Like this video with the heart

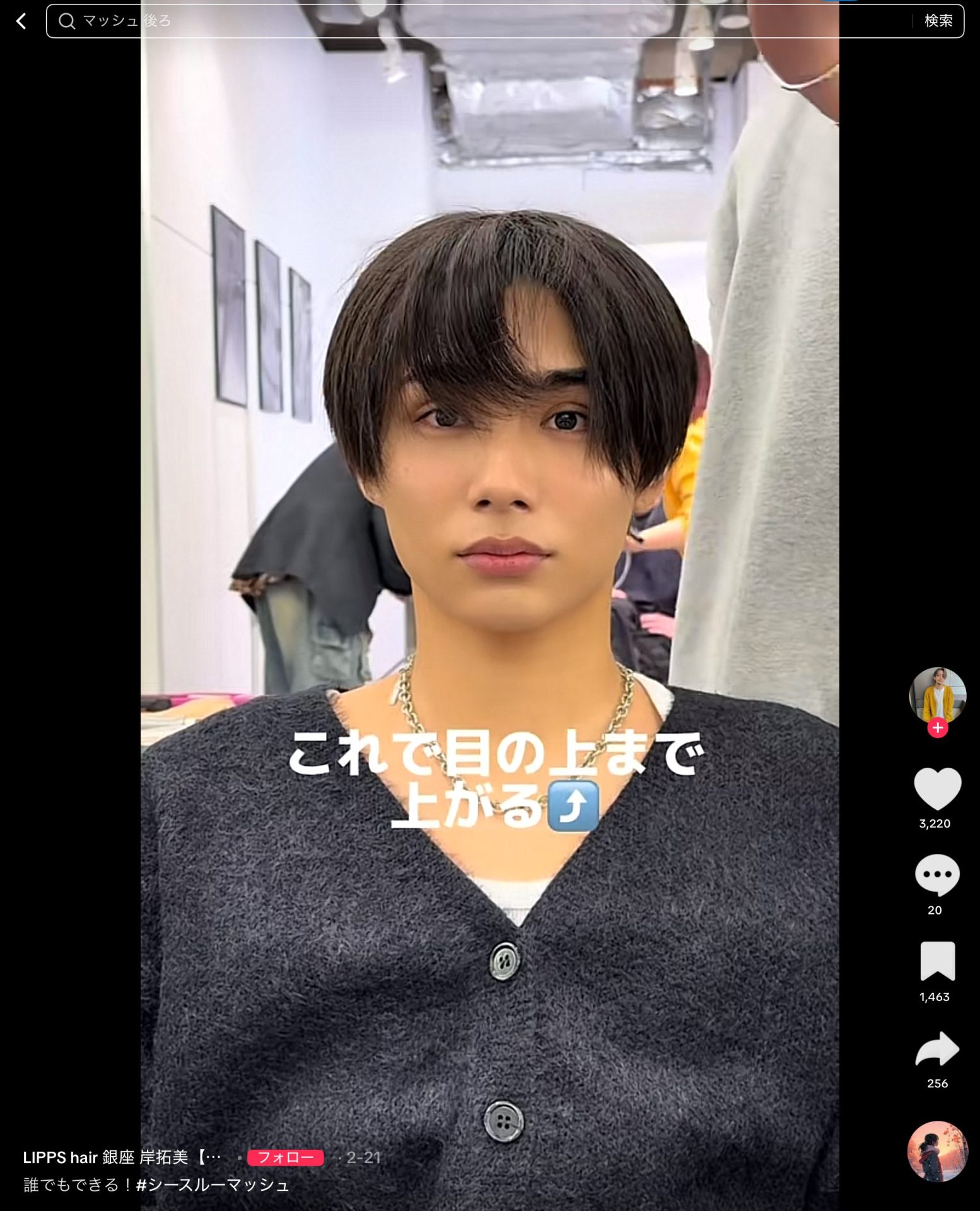(937, 788)
